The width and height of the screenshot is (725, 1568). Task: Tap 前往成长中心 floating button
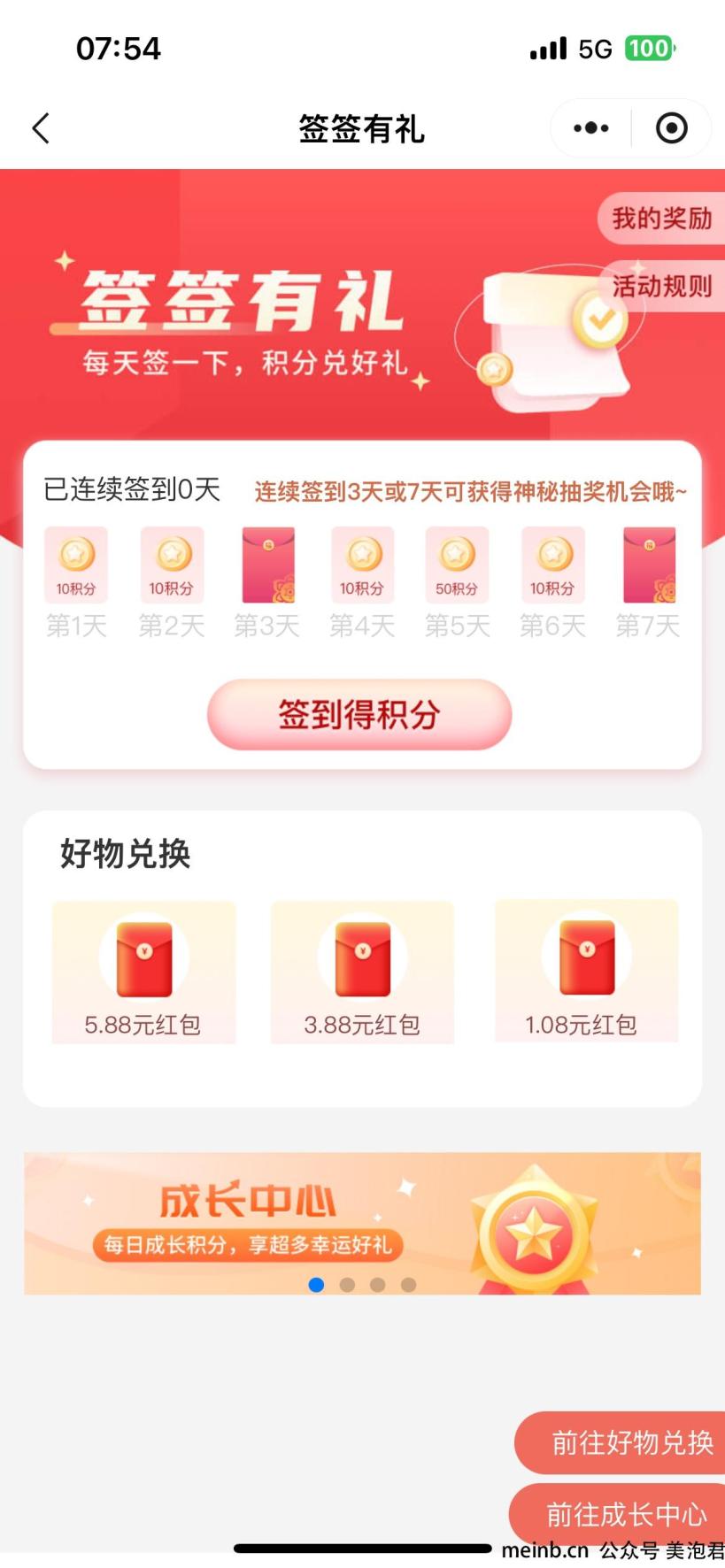[x=626, y=1514]
